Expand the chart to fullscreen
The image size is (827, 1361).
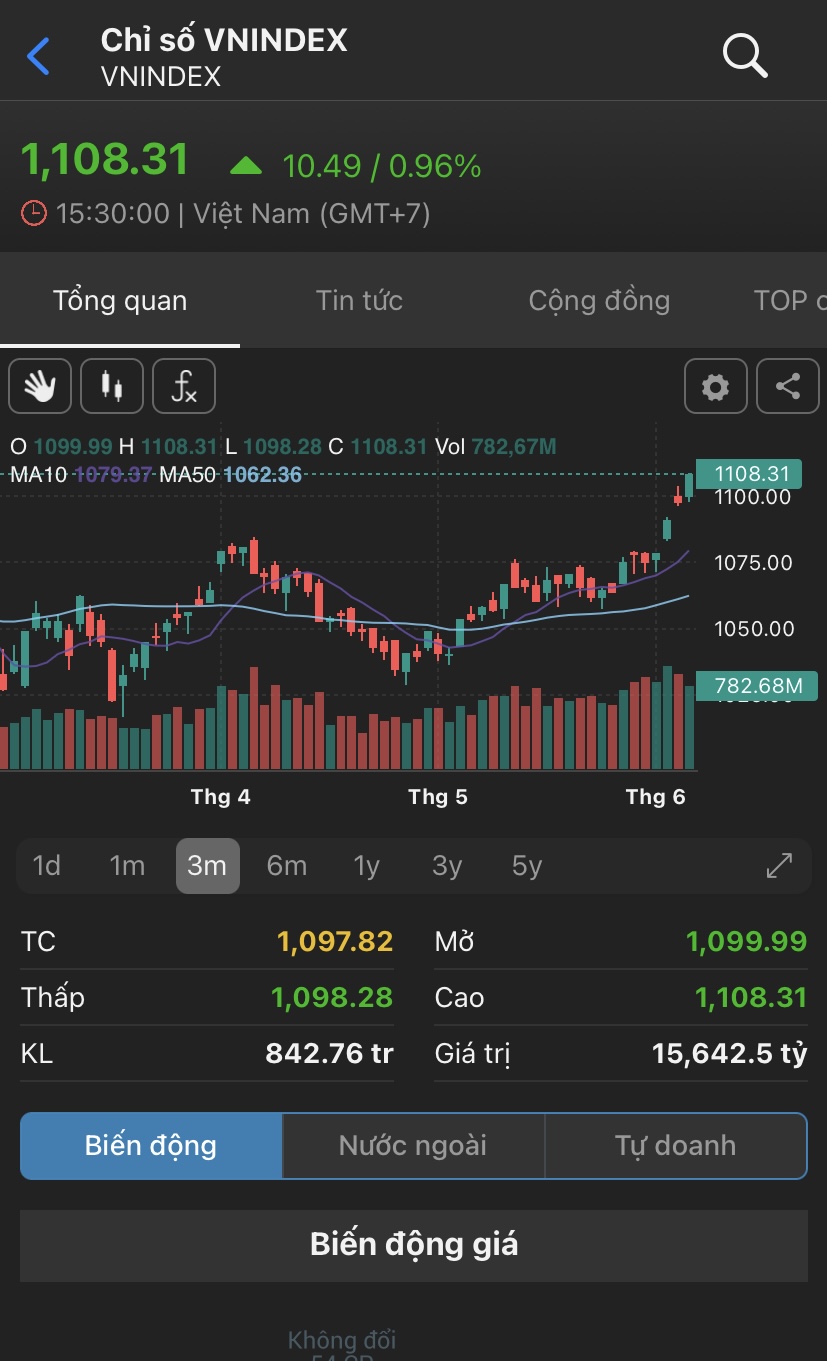click(779, 865)
